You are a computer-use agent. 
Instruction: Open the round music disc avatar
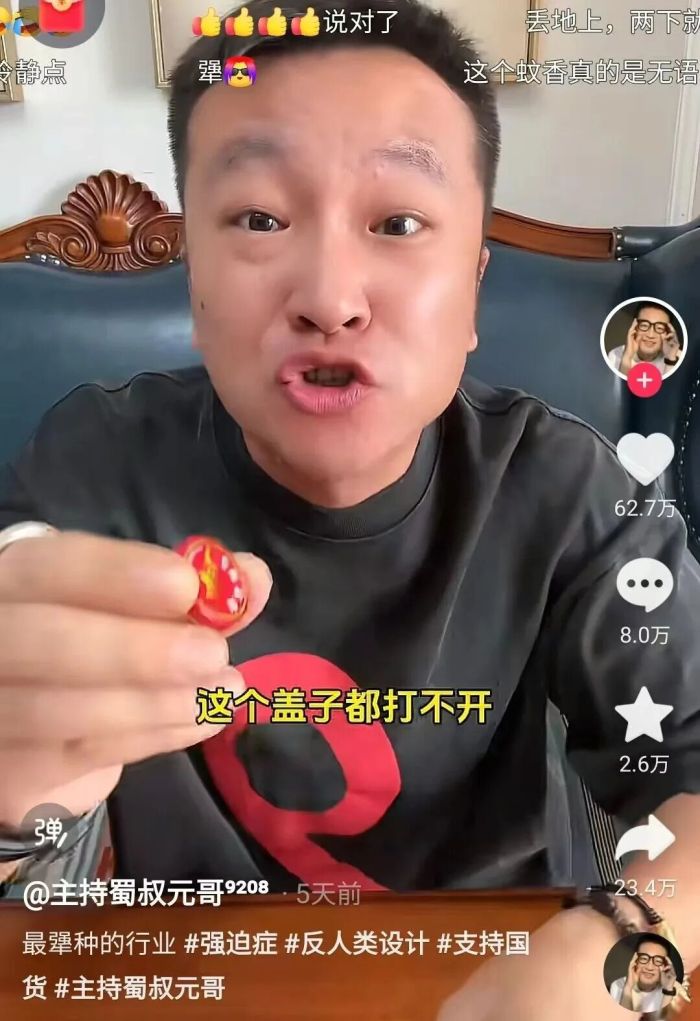click(644, 973)
